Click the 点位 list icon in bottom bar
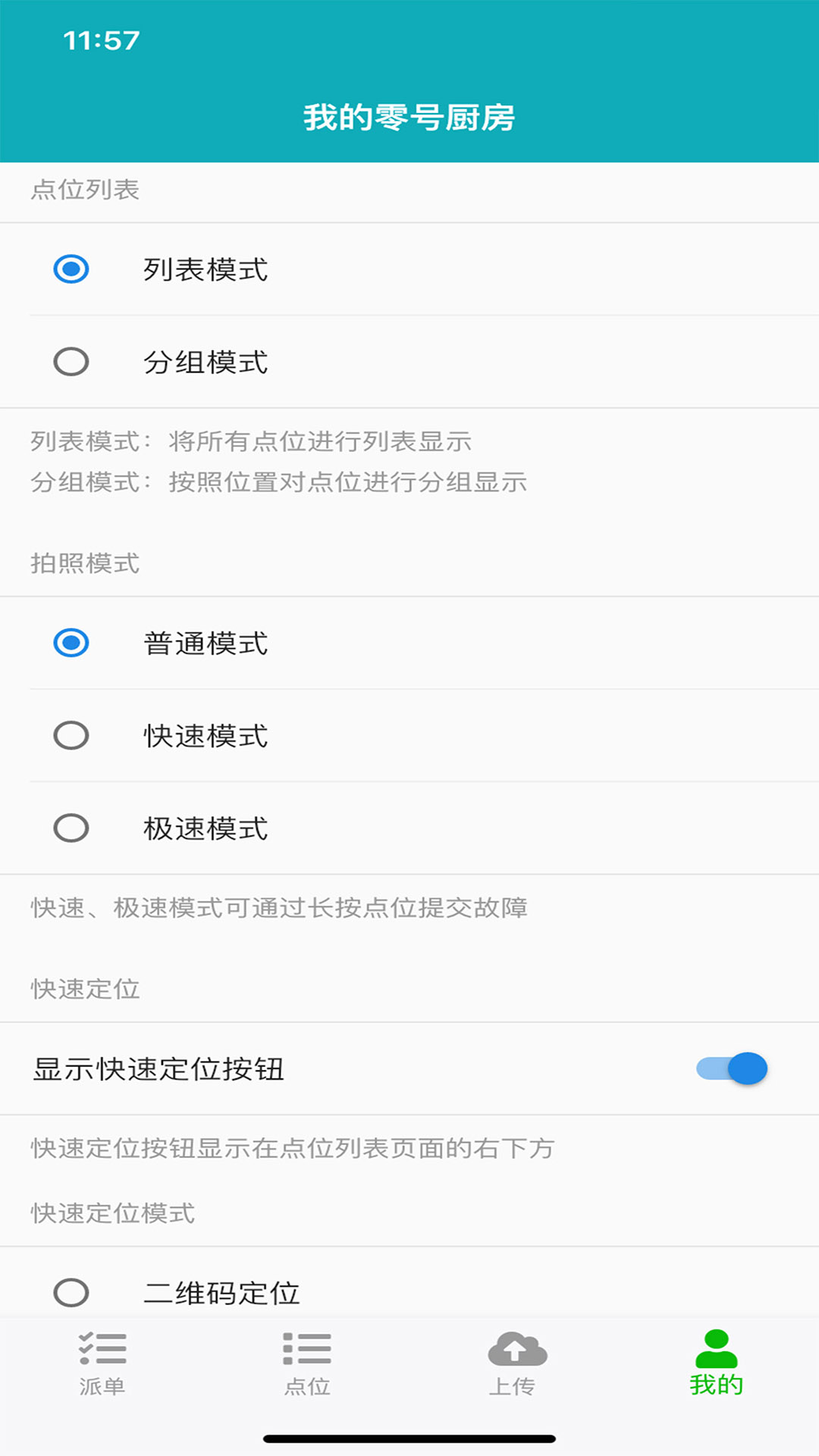The image size is (819, 1456). (306, 1350)
